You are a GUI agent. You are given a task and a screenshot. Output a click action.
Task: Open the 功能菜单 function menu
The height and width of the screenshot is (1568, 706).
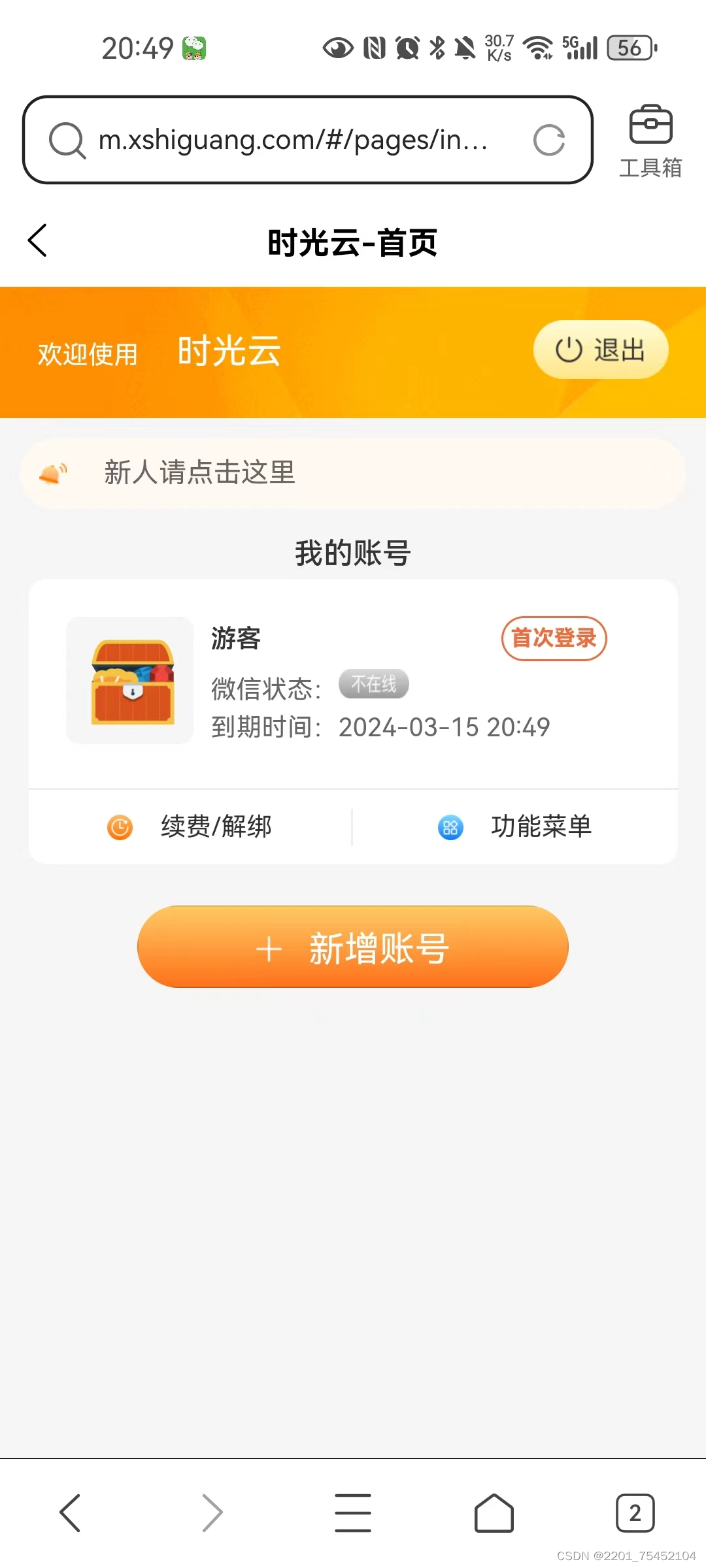pos(541,826)
